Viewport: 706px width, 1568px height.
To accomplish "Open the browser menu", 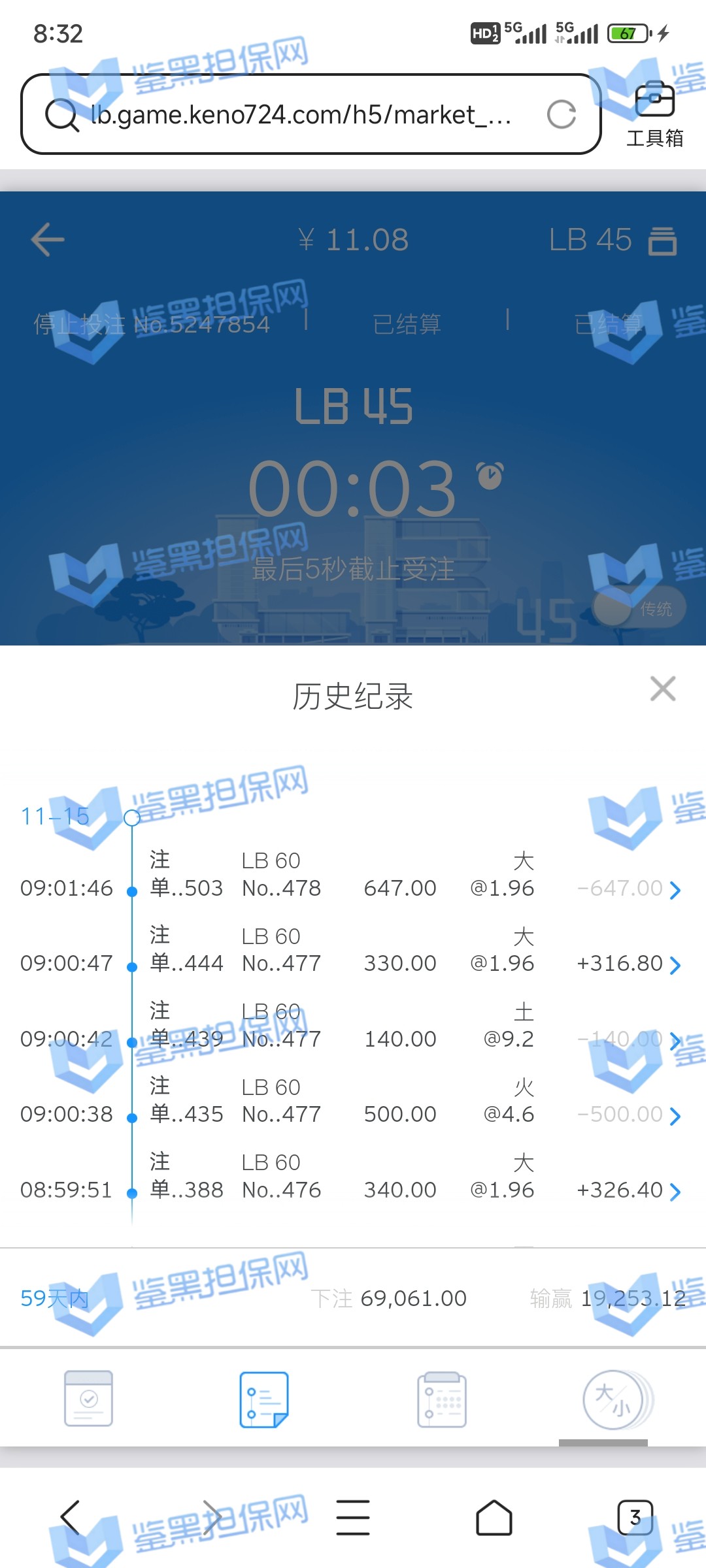I will click(353, 1517).
